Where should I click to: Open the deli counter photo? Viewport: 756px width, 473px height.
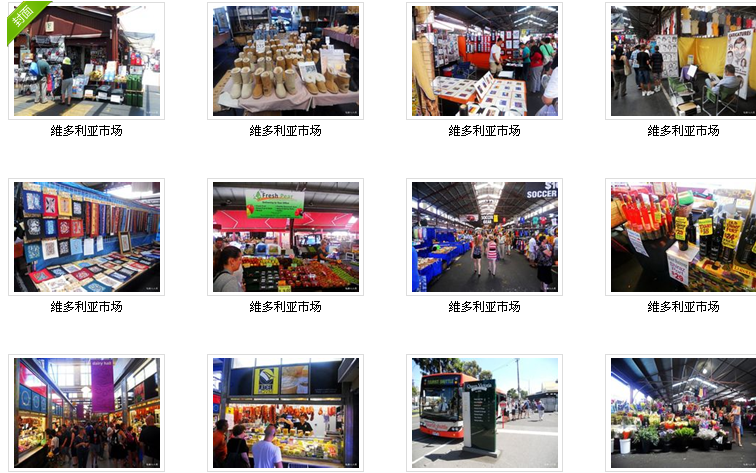tap(285, 413)
